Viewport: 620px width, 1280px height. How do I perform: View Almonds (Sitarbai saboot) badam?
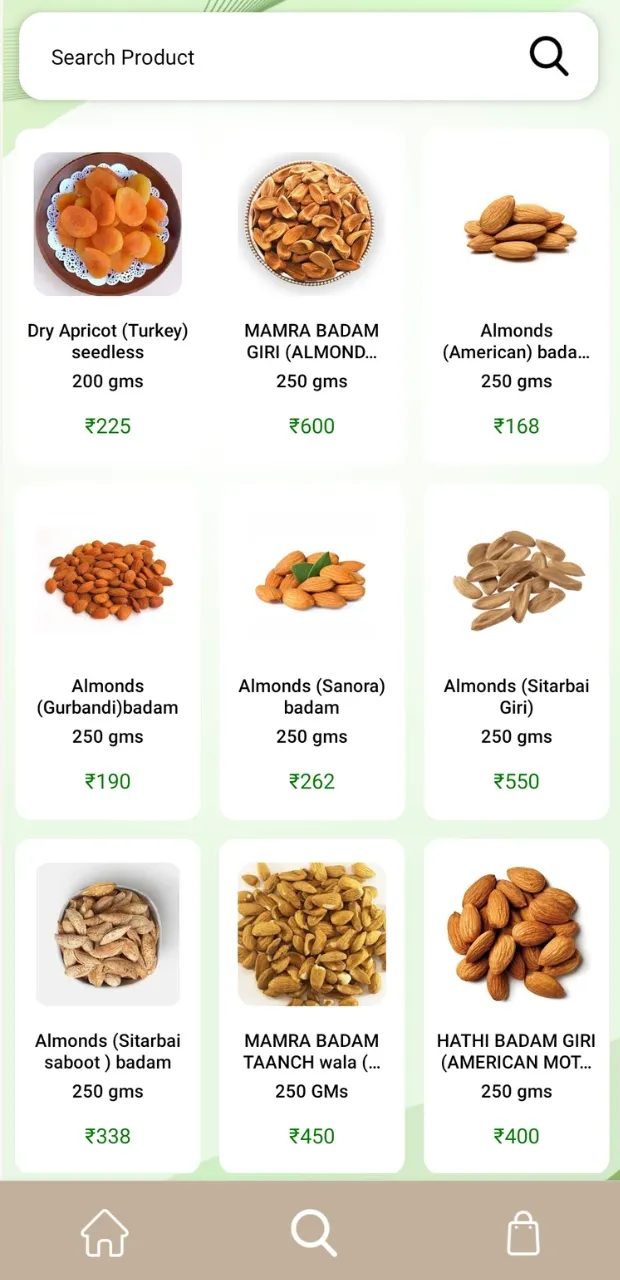pyautogui.click(x=108, y=1006)
